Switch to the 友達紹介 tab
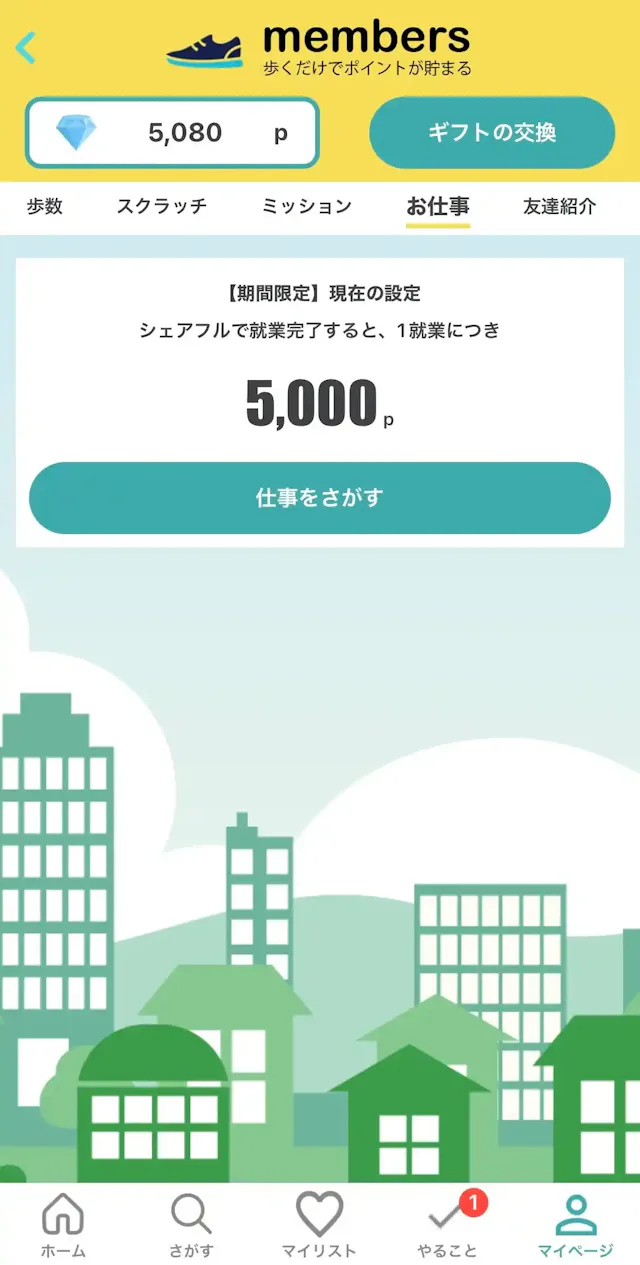Screen dimensions: 640x1265 pyautogui.click(x=559, y=207)
